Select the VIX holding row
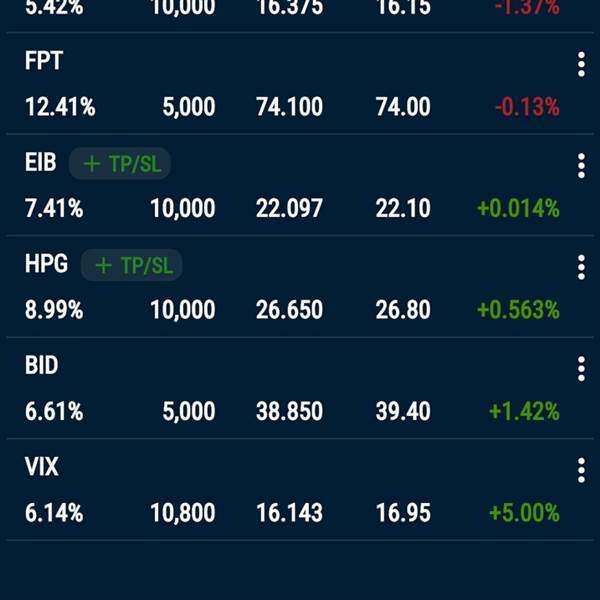The height and width of the screenshot is (600, 600). point(290,491)
